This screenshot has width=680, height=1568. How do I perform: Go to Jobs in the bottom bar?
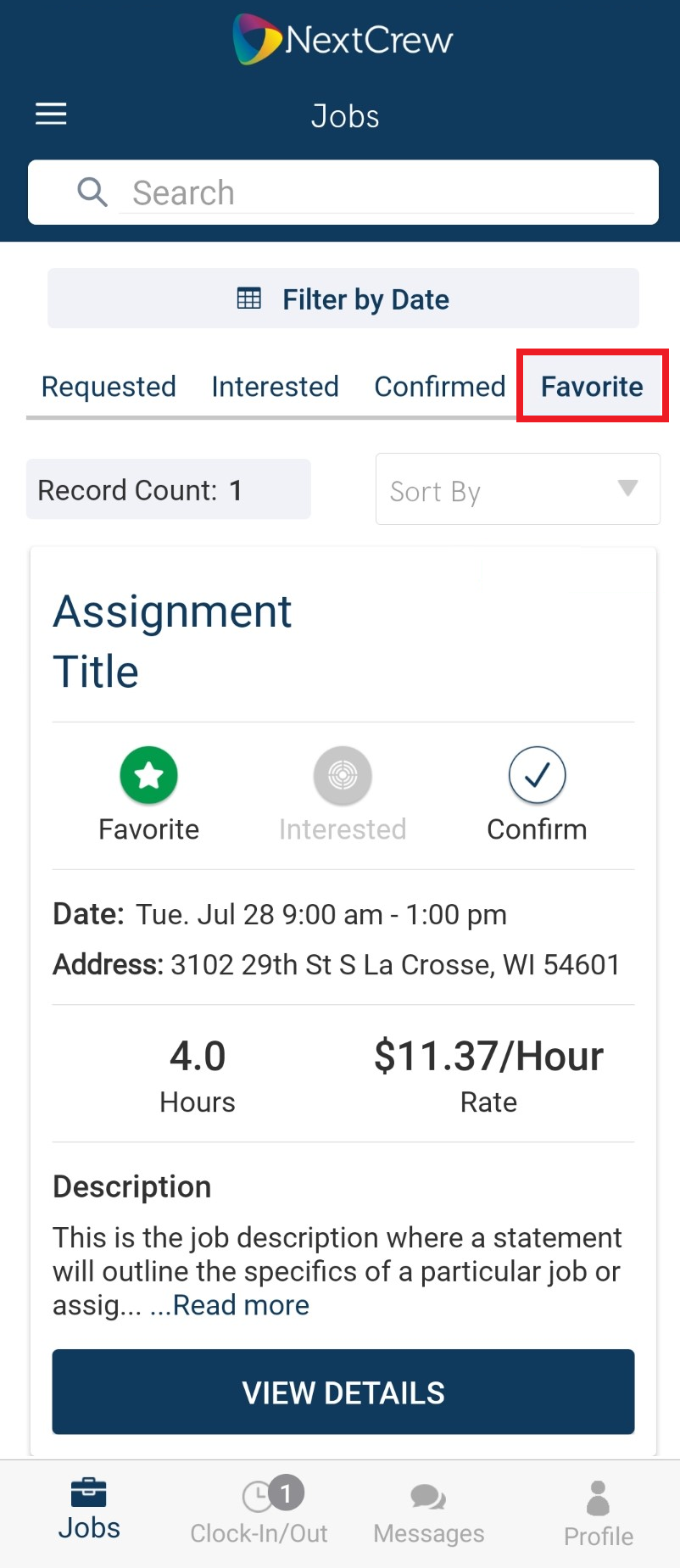(89, 1510)
